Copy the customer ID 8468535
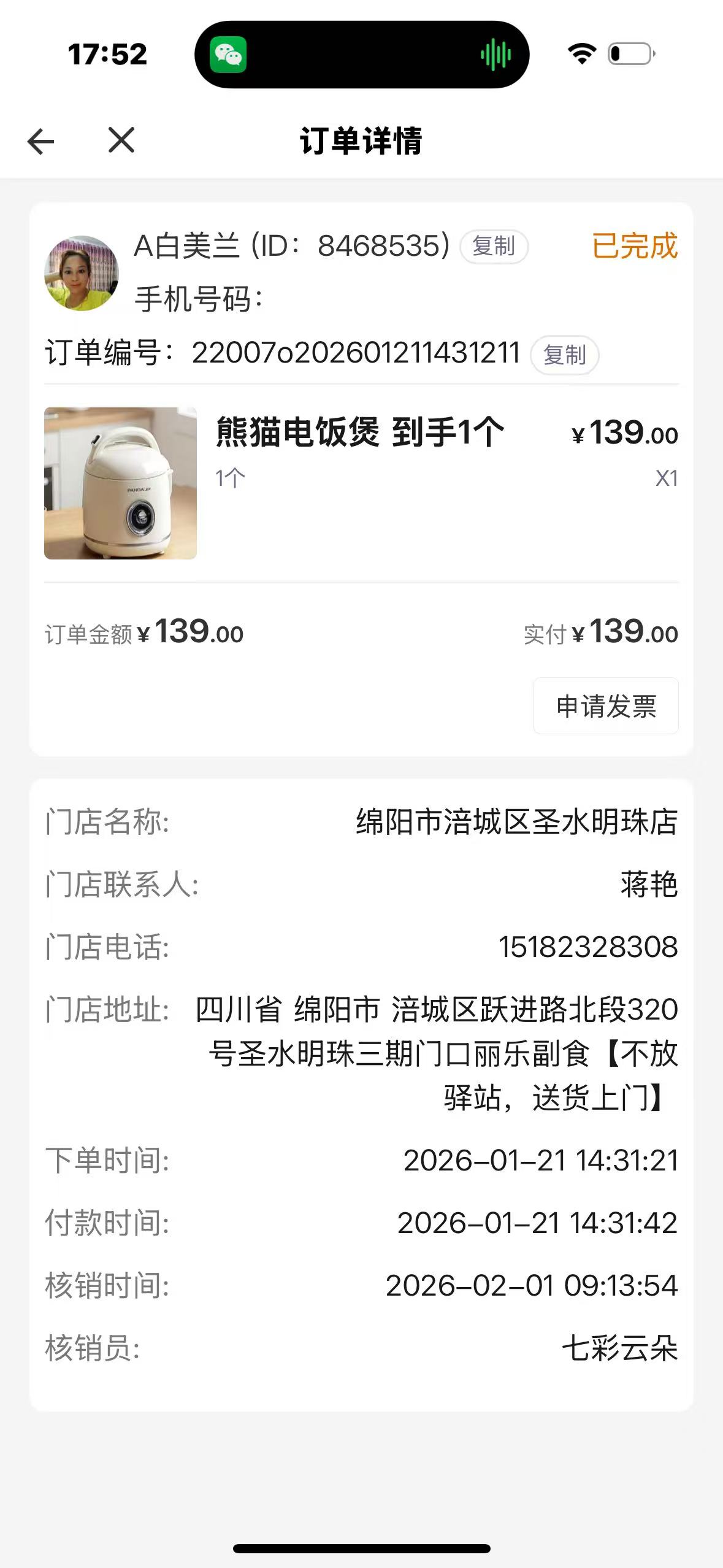723x1568 pixels. coord(494,247)
